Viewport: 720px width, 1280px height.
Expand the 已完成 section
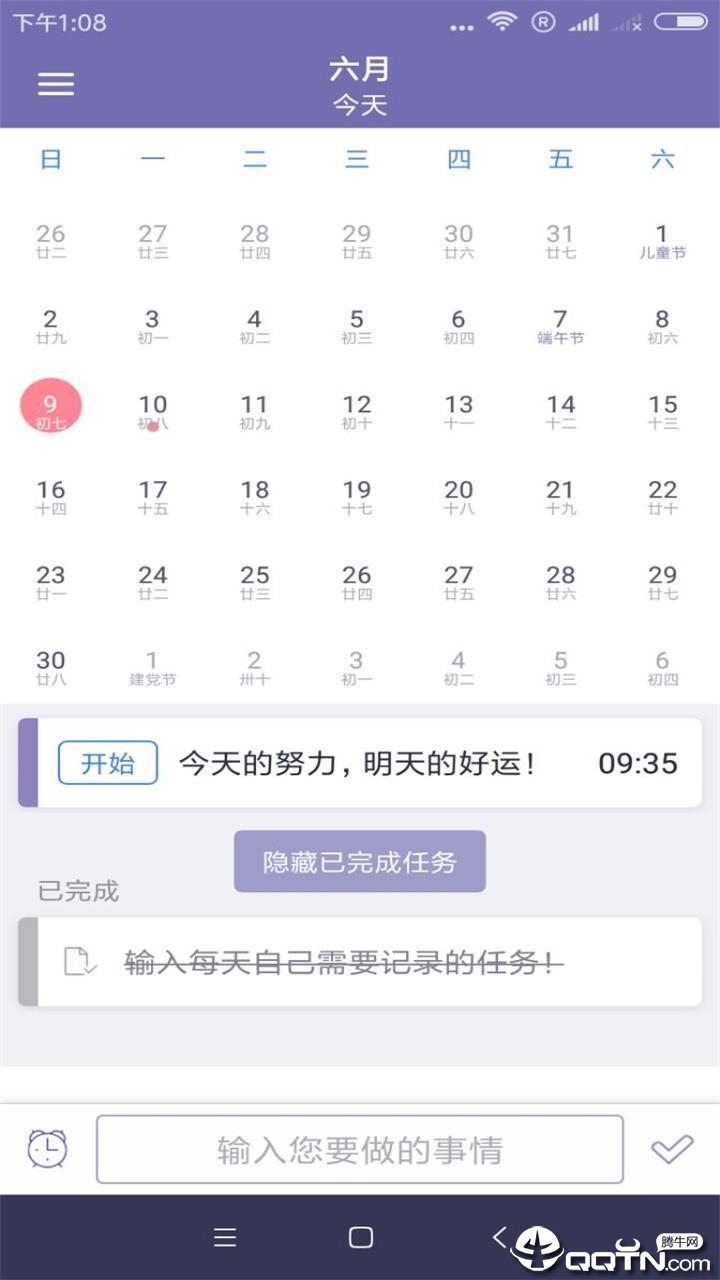click(77, 891)
